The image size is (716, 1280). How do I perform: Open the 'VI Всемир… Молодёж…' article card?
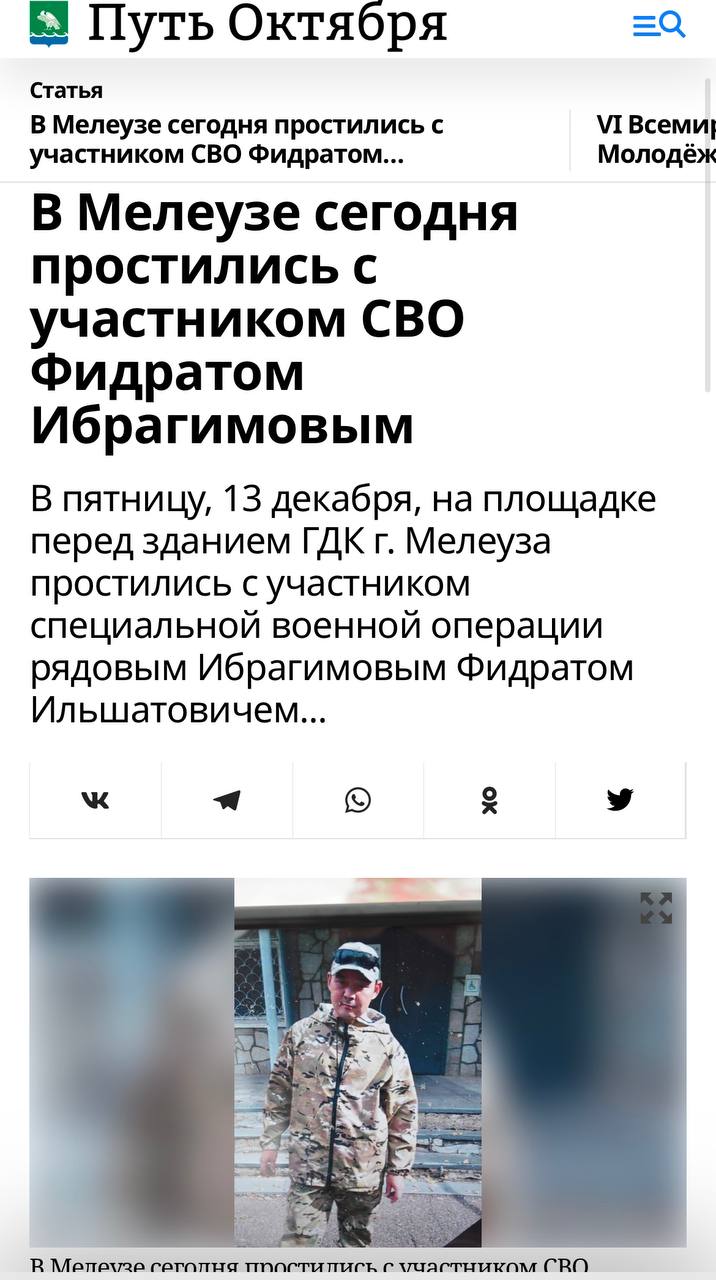(x=655, y=140)
